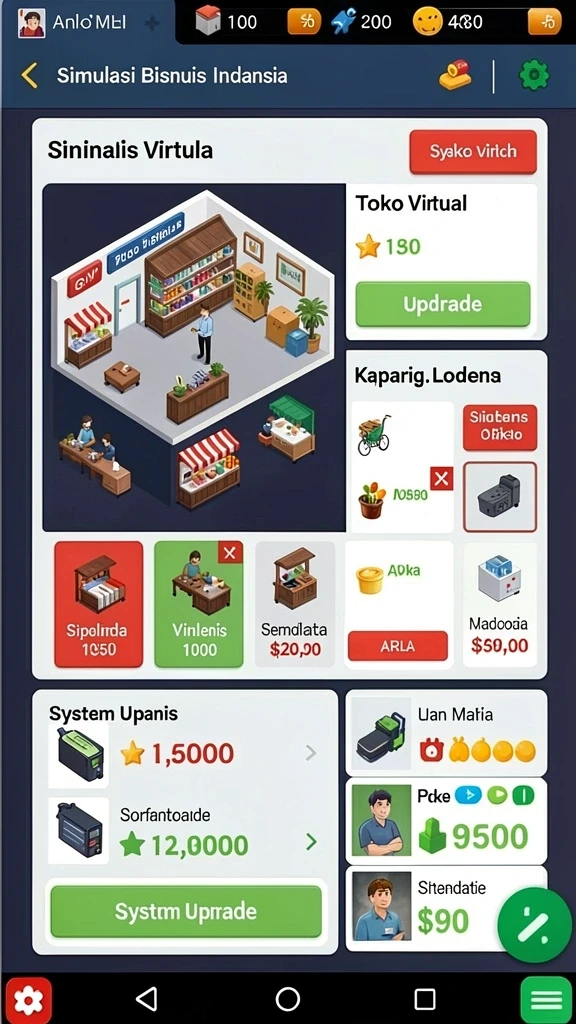Open the green gear settings icon
This screenshot has height=1024, width=576.
click(534, 76)
